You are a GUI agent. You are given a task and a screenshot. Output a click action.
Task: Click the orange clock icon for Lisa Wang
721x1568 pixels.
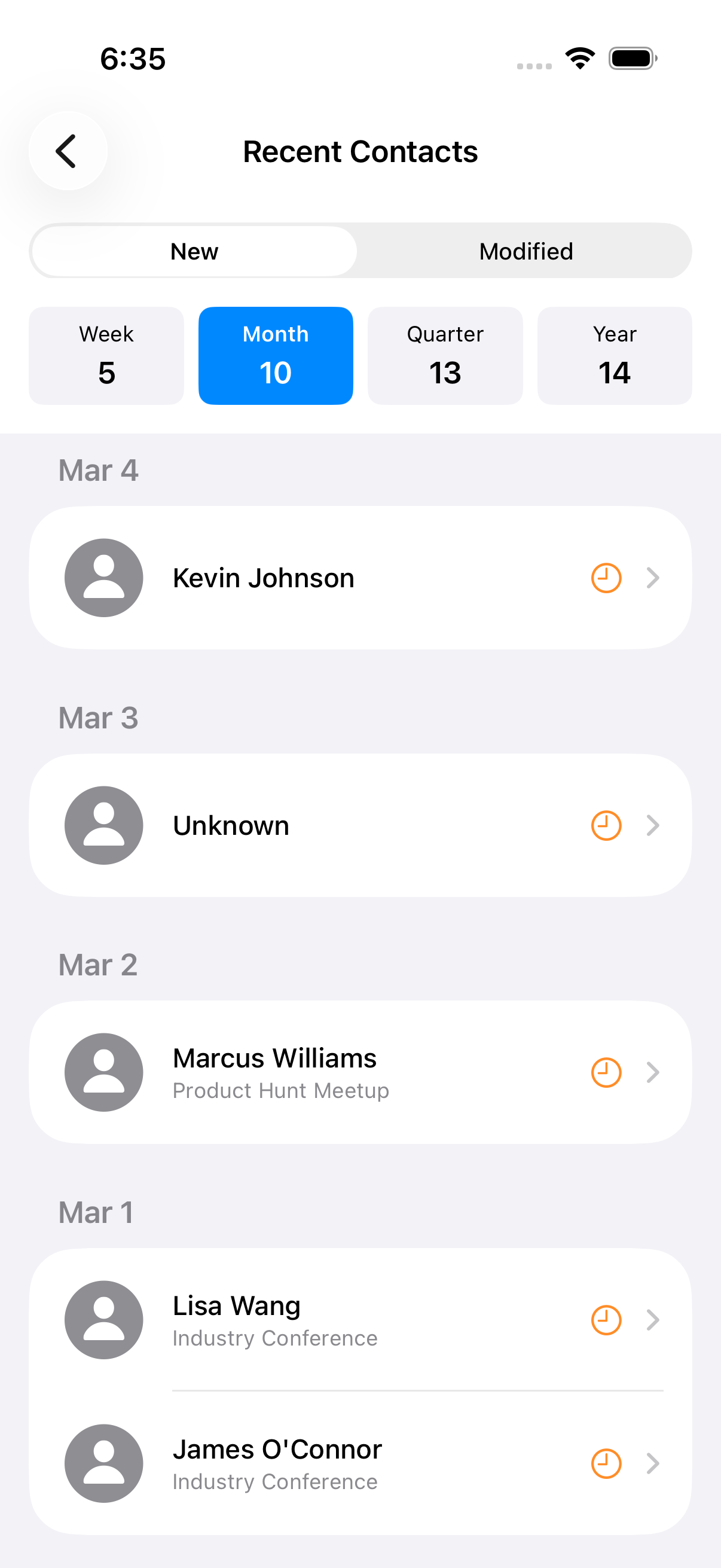point(606,1320)
